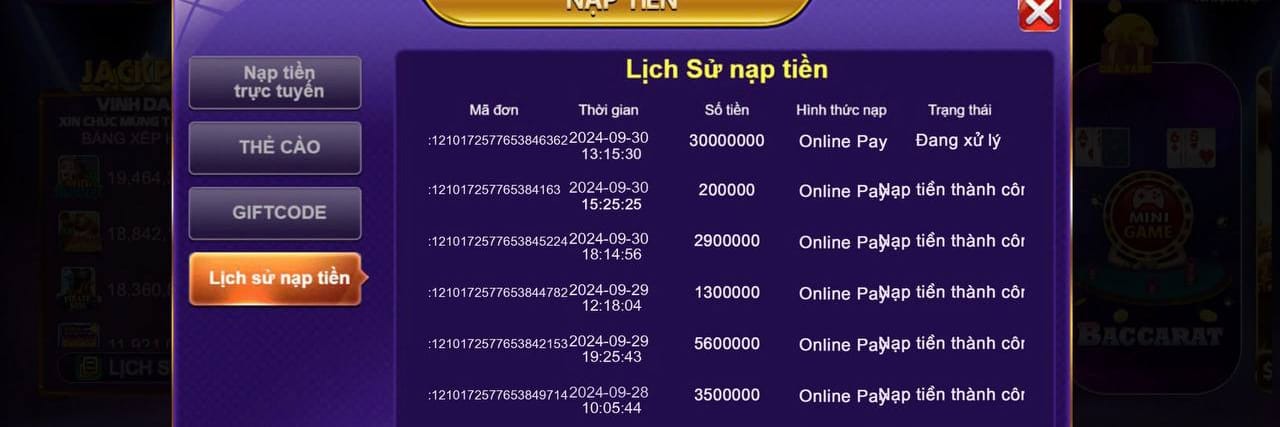Select the Giftcode tab
Image resolution: width=1280 pixels, height=427 pixels.
(275, 213)
